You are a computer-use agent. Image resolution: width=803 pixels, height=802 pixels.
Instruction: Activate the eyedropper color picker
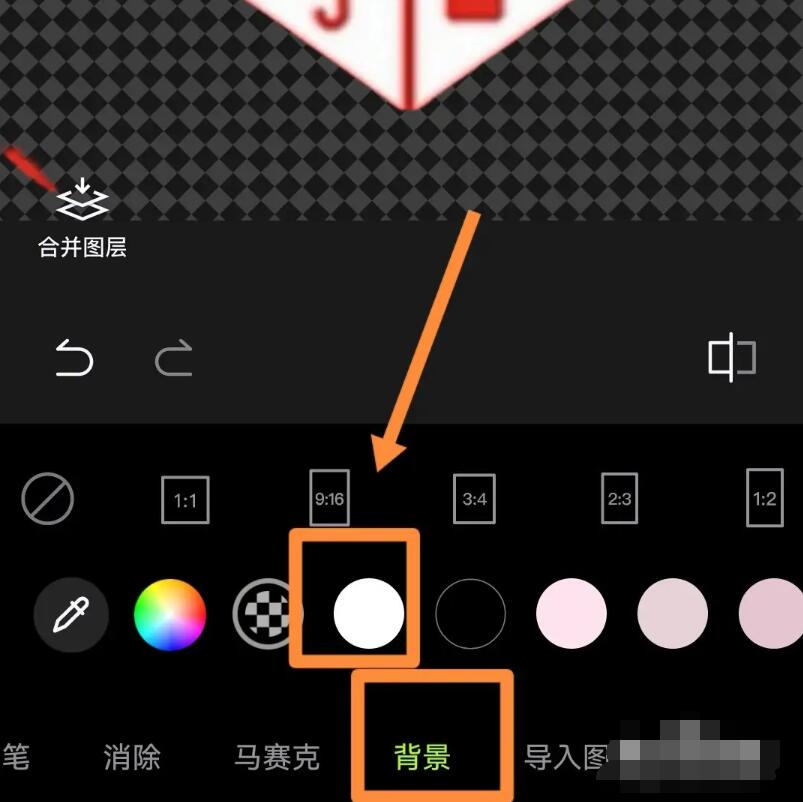[x=69, y=613]
